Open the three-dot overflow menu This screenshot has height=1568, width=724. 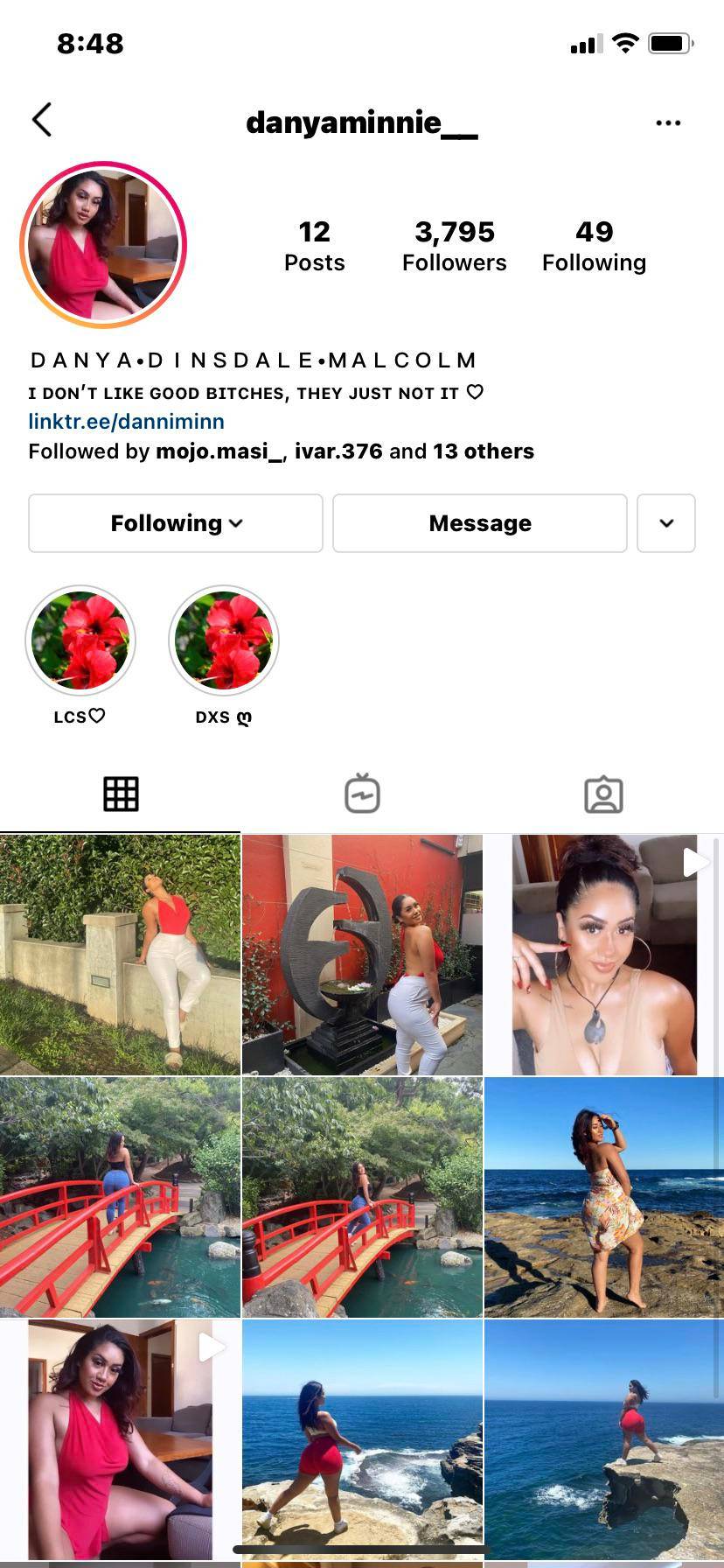point(668,122)
